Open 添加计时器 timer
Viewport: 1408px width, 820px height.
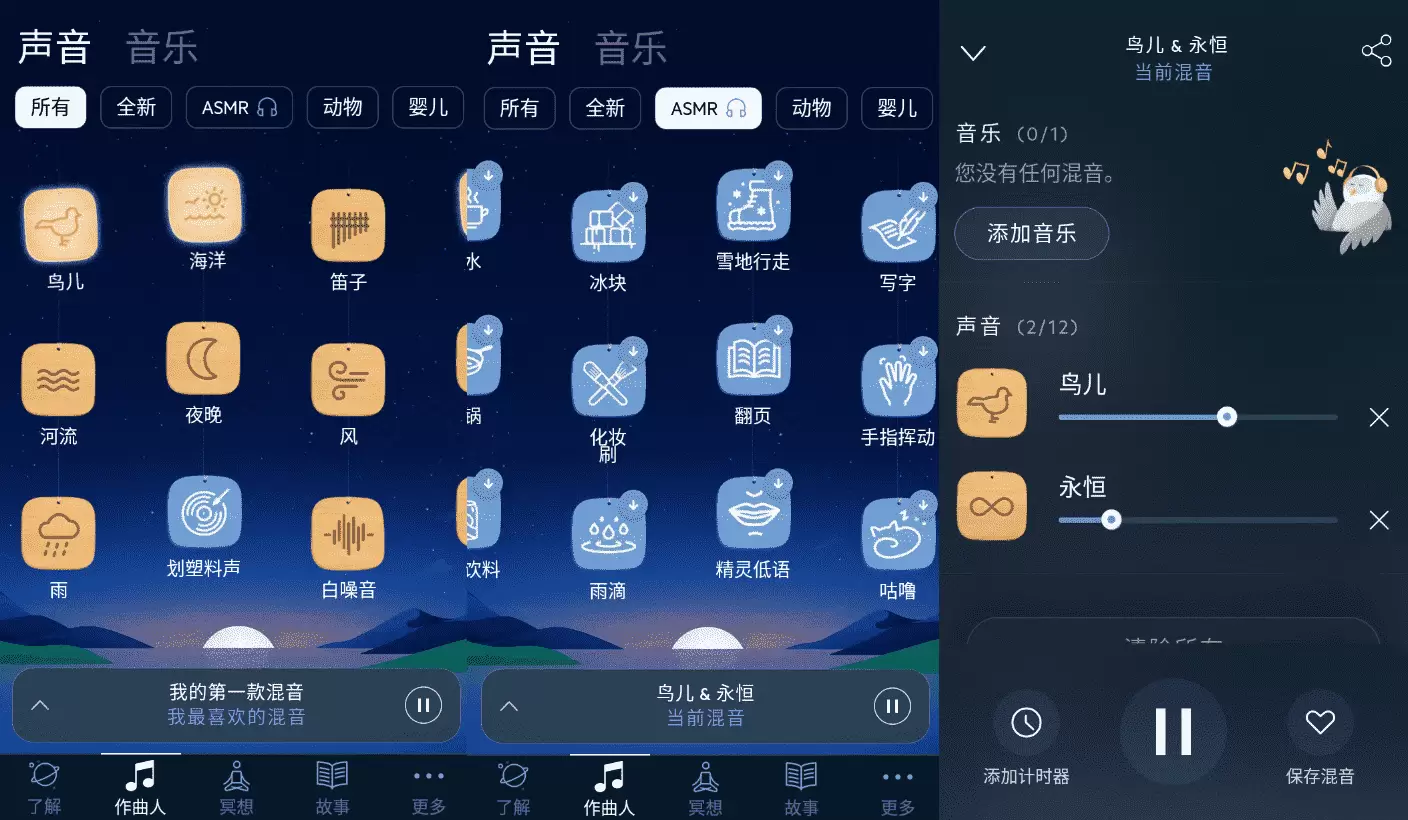click(x=1026, y=723)
